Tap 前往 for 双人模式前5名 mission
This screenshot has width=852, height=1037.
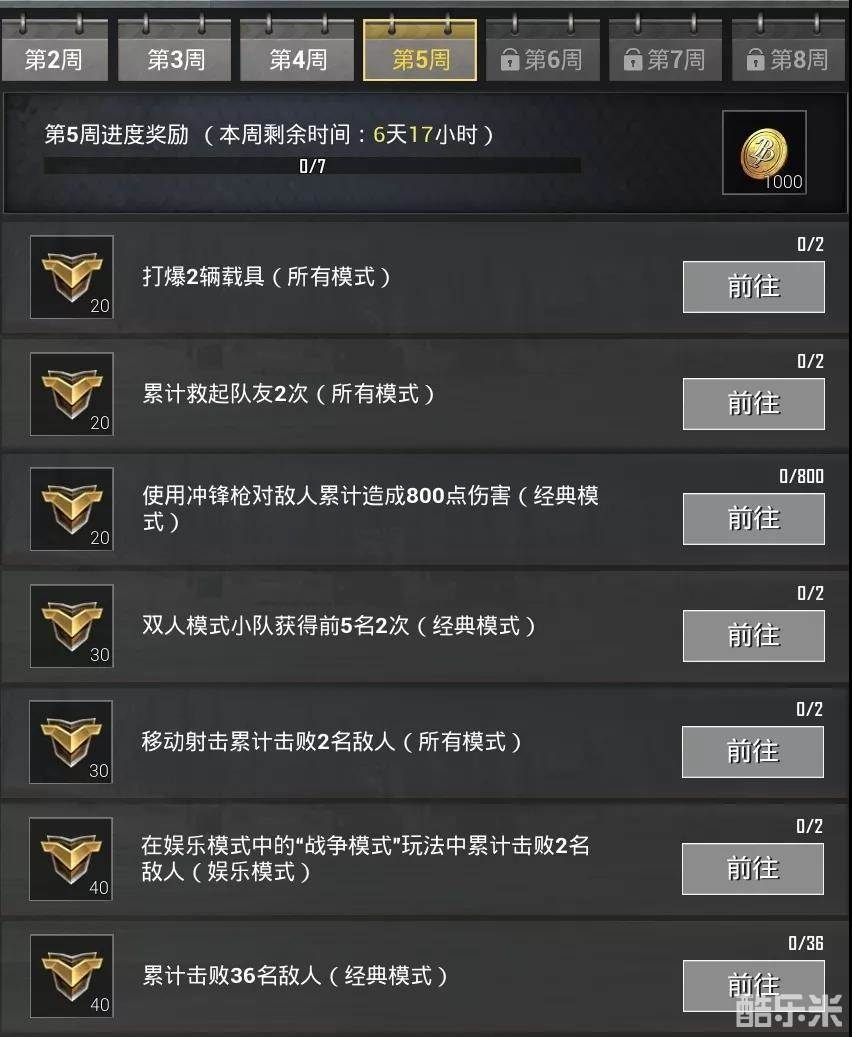pos(753,636)
